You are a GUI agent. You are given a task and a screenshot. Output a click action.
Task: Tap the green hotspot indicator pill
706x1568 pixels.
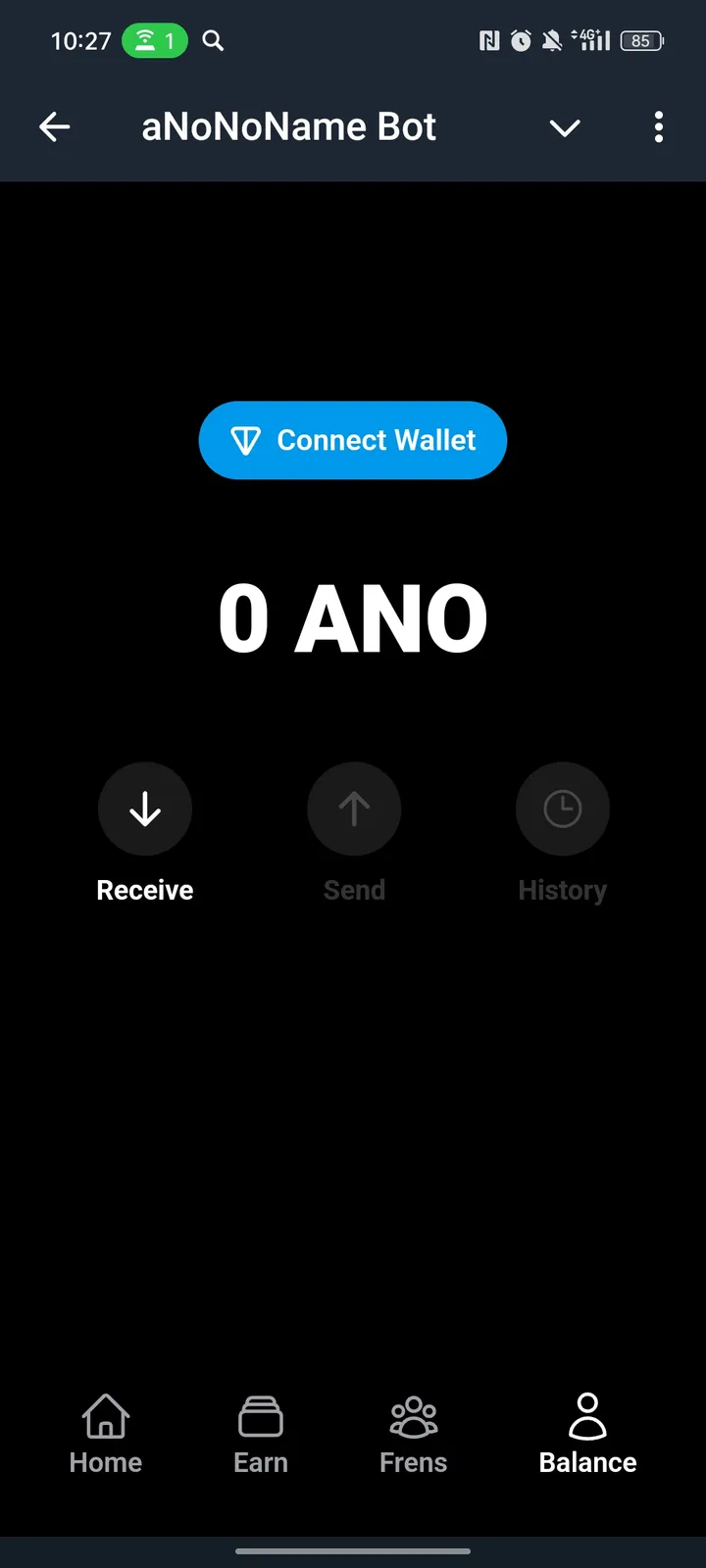pyautogui.click(x=154, y=41)
